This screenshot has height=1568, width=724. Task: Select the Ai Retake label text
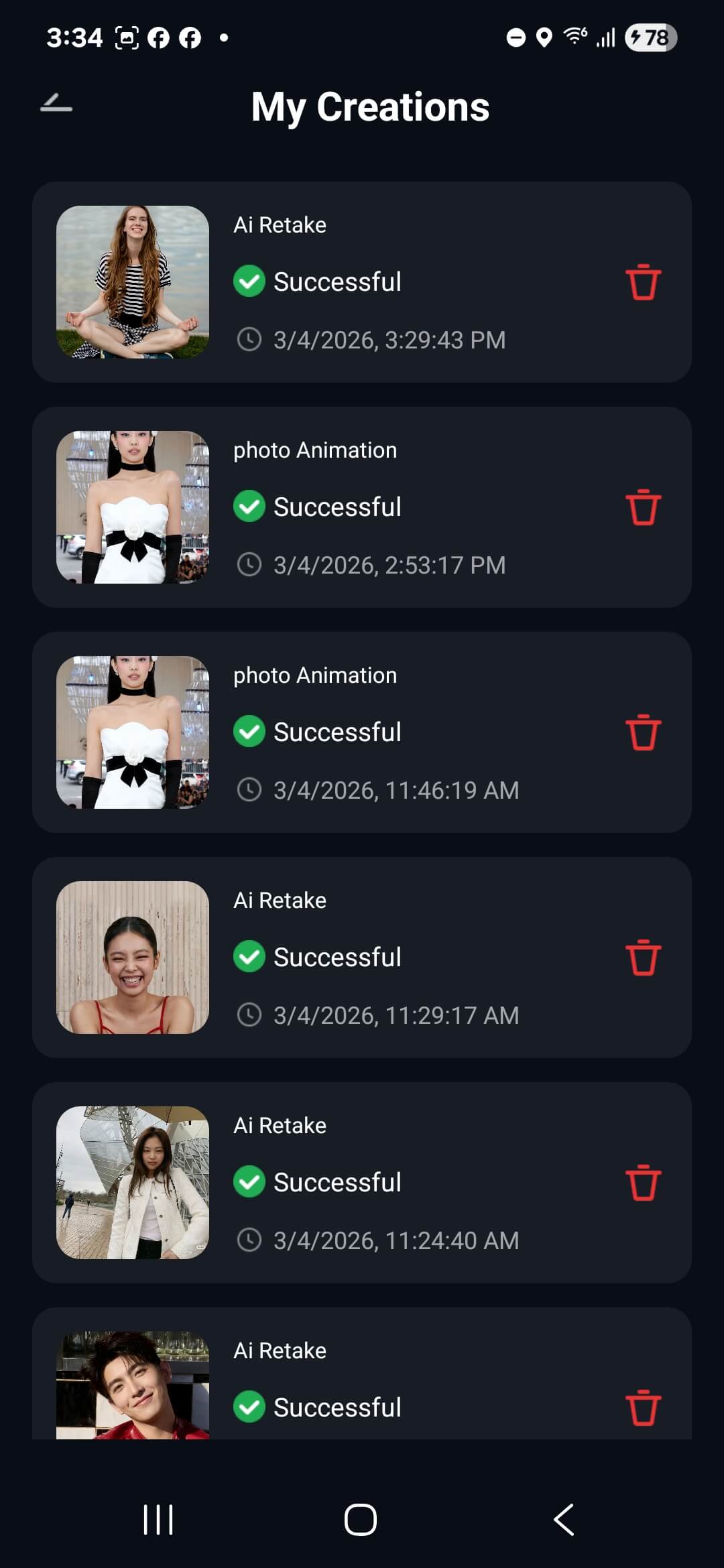279,224
